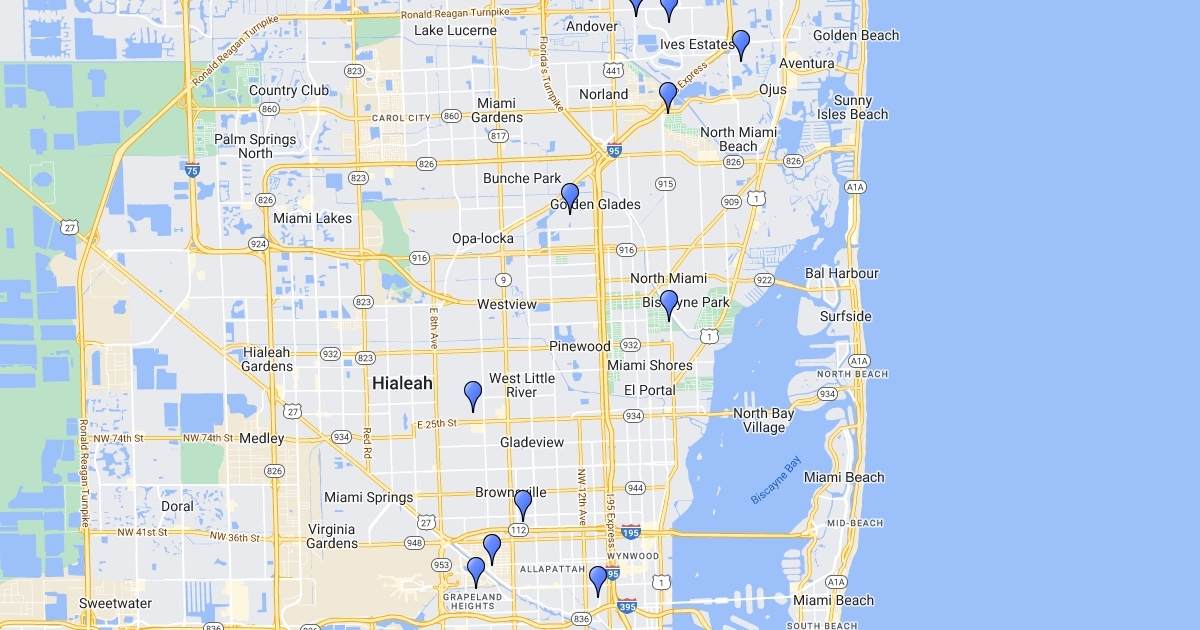The image size is (1200, 630).
Task: Select the pin on Biscayne Park
Action: [669, 304]
